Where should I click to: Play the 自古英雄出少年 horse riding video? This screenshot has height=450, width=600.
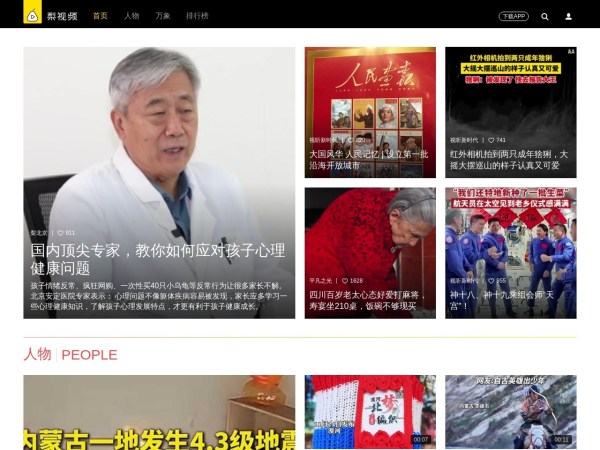pyautogui.click(x=510, y=411)
